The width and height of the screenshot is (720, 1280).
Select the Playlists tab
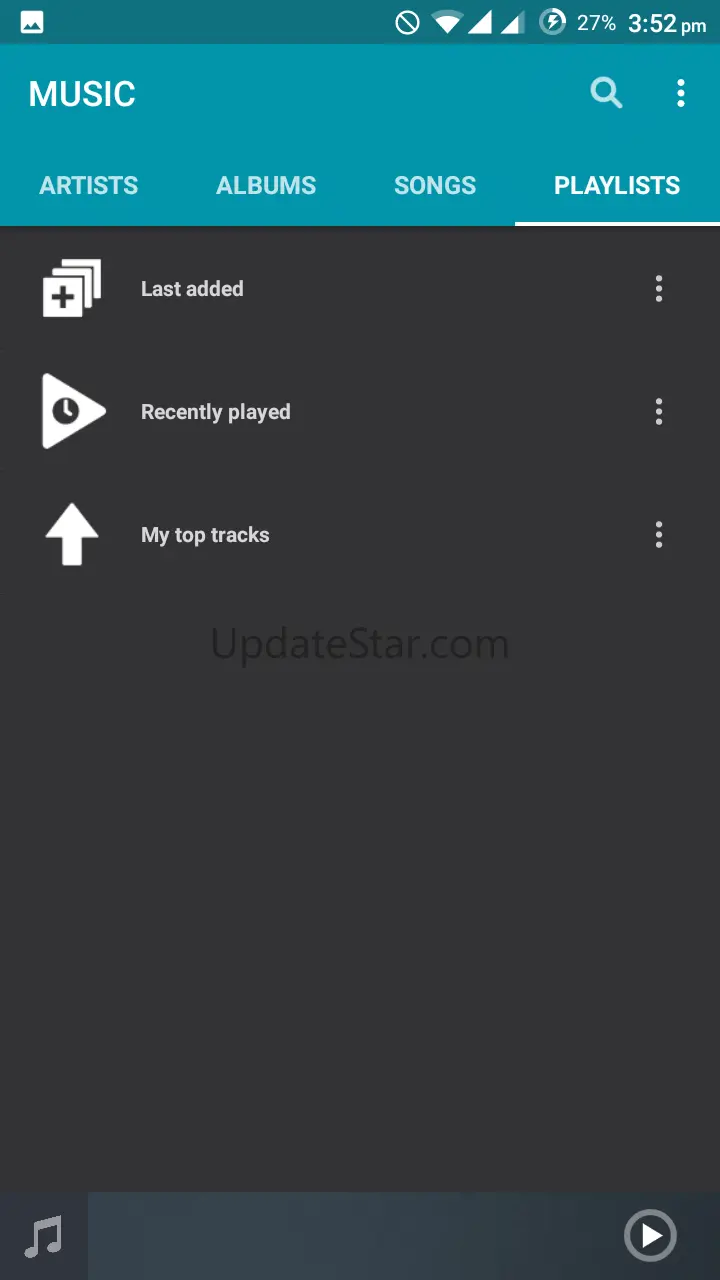pos(617,185)
